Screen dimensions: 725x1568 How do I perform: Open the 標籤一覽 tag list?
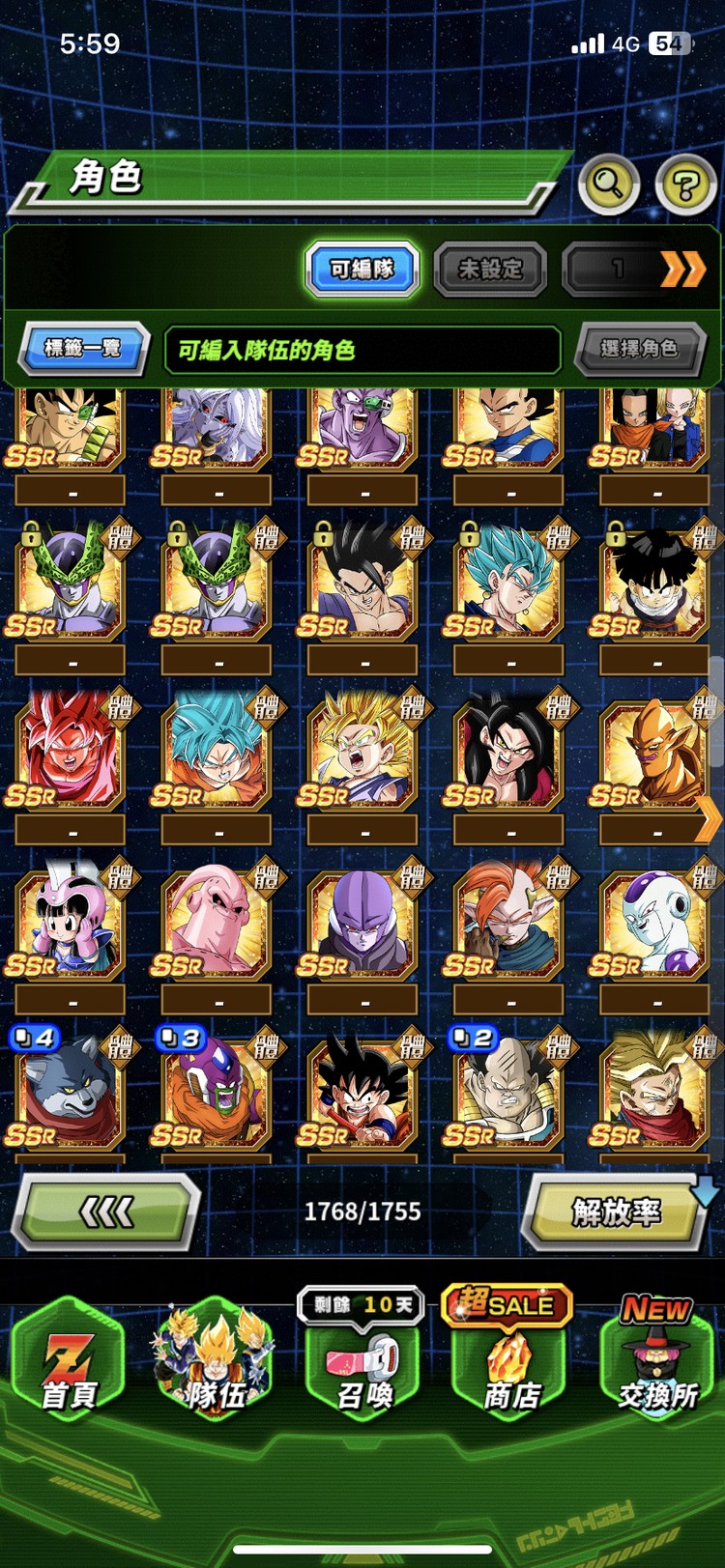pyautogui.click(x=83, y=348)
